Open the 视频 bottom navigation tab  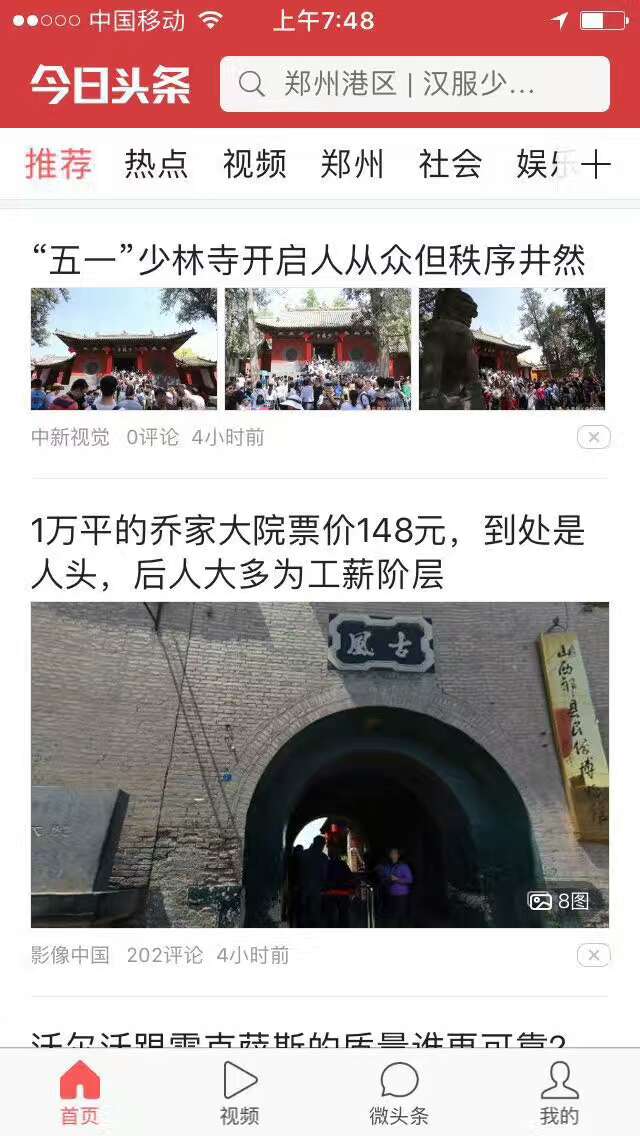pos(240,1093)
